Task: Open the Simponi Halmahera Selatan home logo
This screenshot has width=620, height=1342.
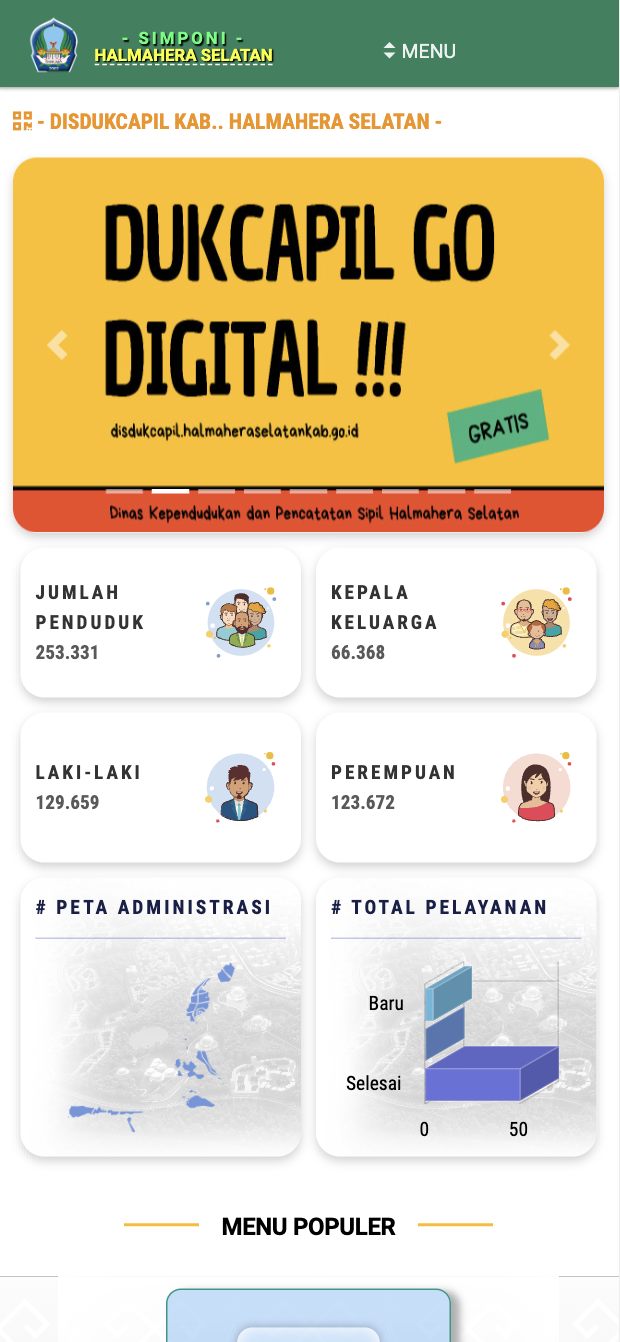Action: pyautogui.click(x=54, y=45)
